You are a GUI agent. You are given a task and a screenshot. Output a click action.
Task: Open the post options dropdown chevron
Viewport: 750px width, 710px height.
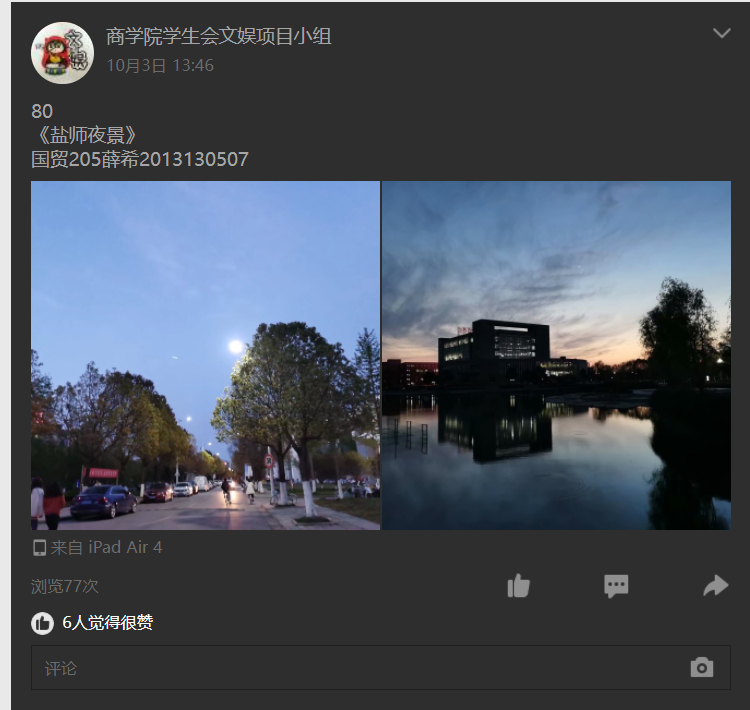(x=721, y=34)
